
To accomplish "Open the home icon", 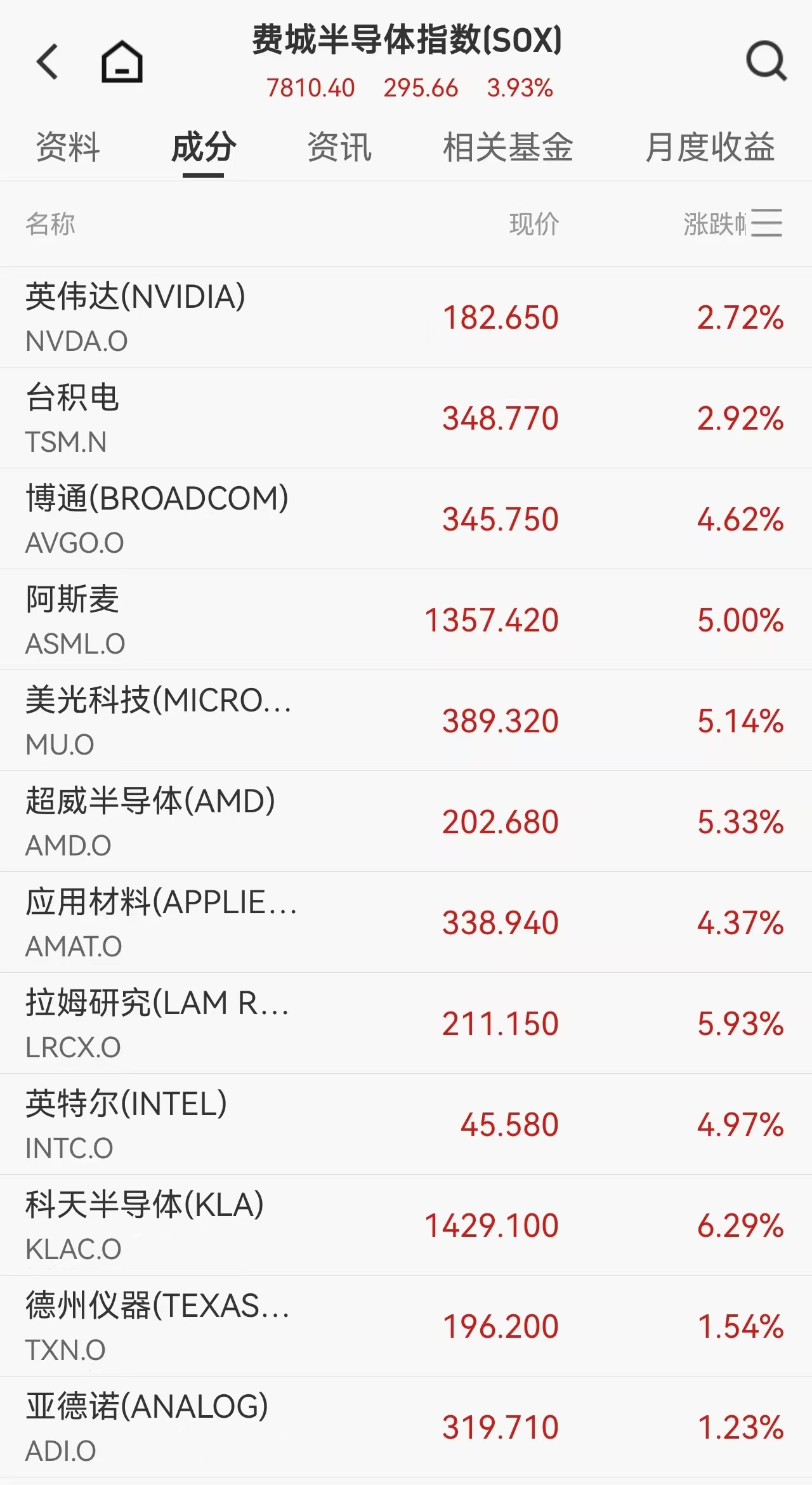I will (122, 62).
